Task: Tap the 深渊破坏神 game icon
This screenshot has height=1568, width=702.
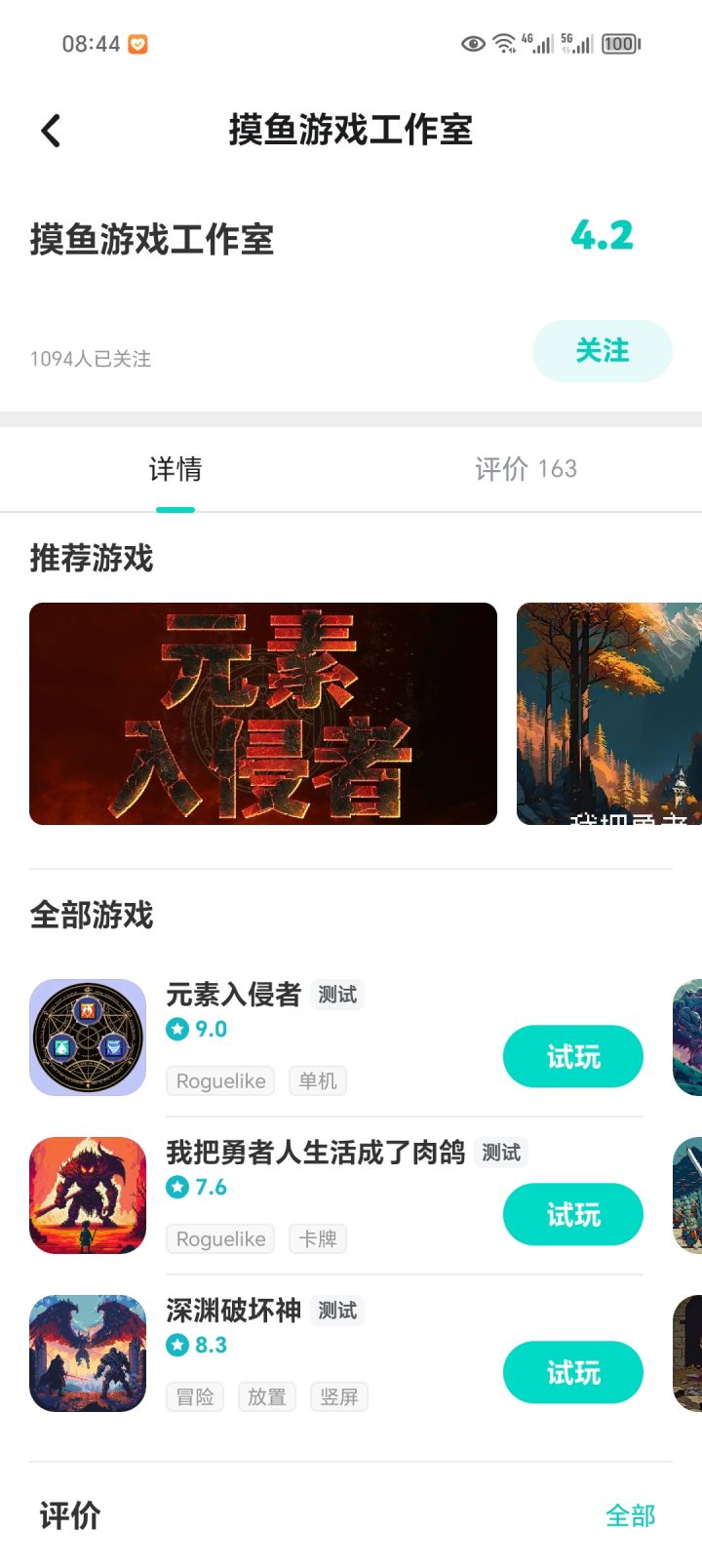Action: click(x=88, y=1352)
